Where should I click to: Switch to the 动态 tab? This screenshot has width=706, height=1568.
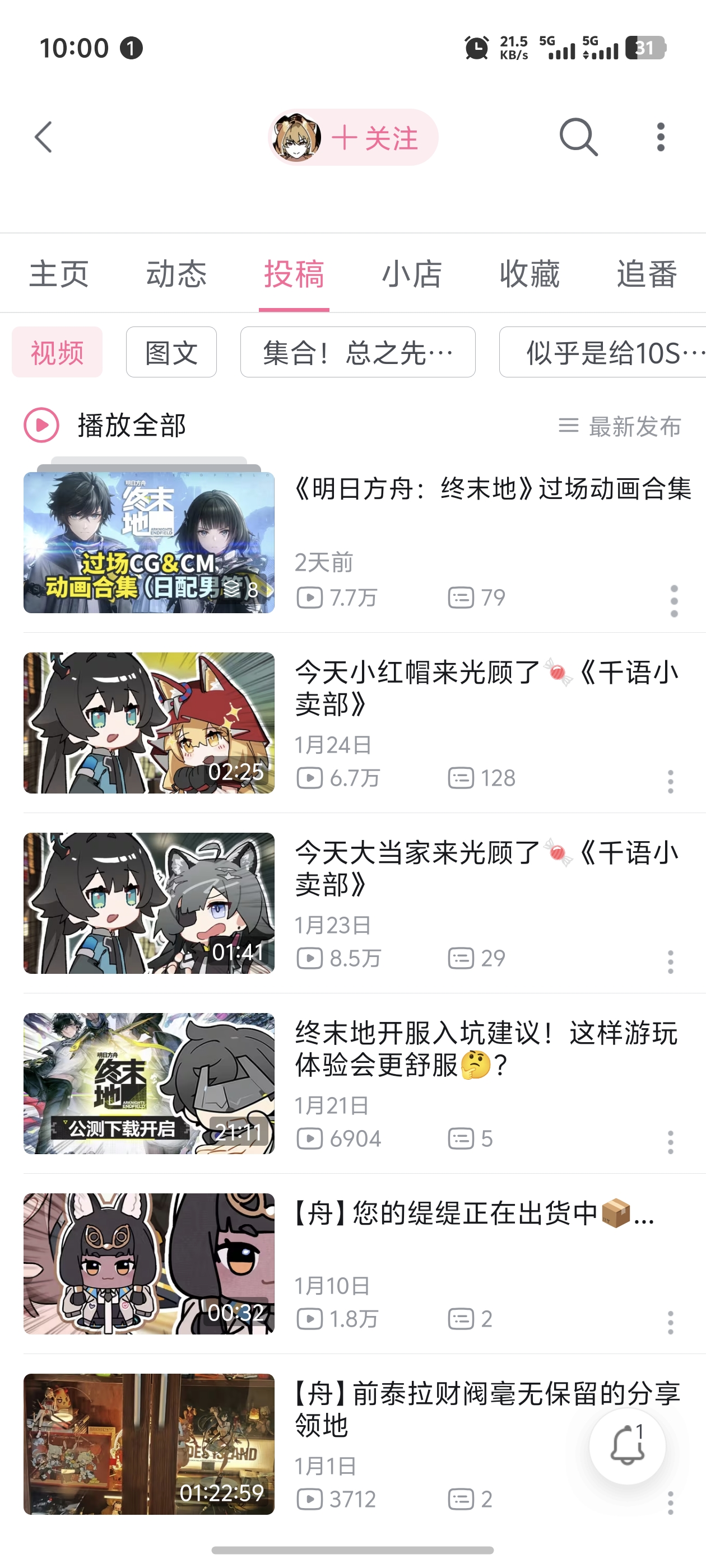tap(176, 274)
